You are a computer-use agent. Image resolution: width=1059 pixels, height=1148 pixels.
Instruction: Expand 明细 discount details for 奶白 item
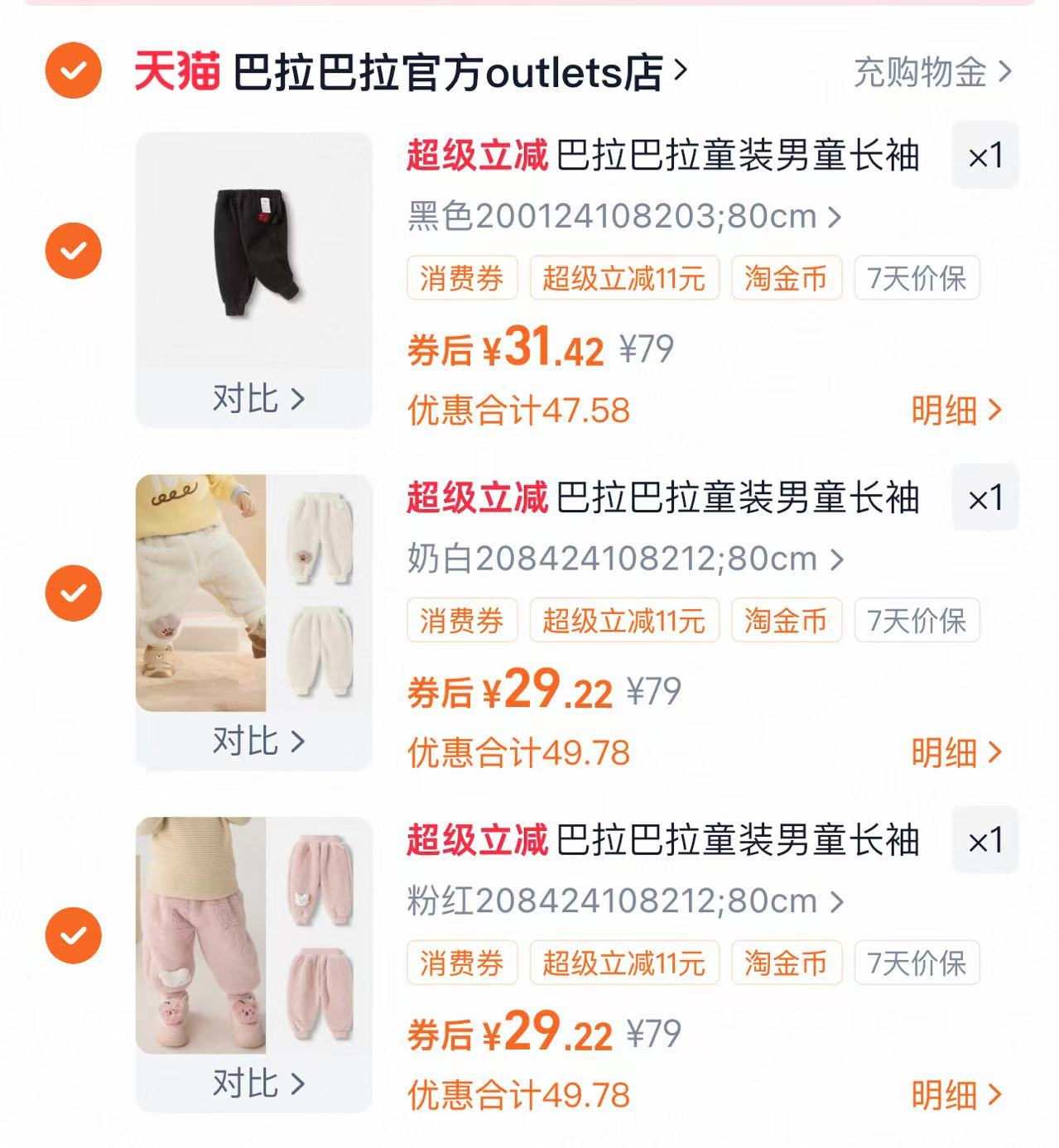[x=956, y=754]
